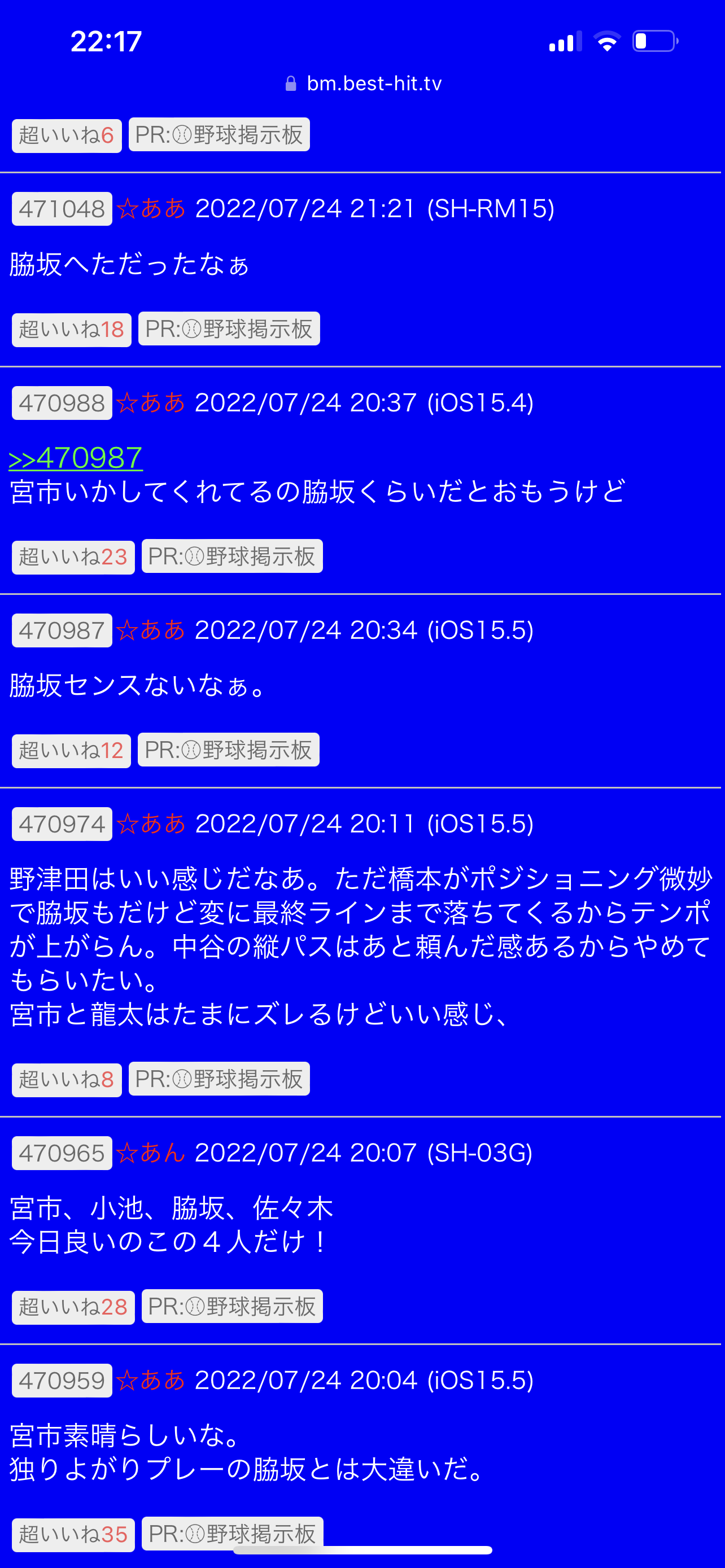
Task: Tap 超いいね8 on post 470974
Action: click(67, 1079)
